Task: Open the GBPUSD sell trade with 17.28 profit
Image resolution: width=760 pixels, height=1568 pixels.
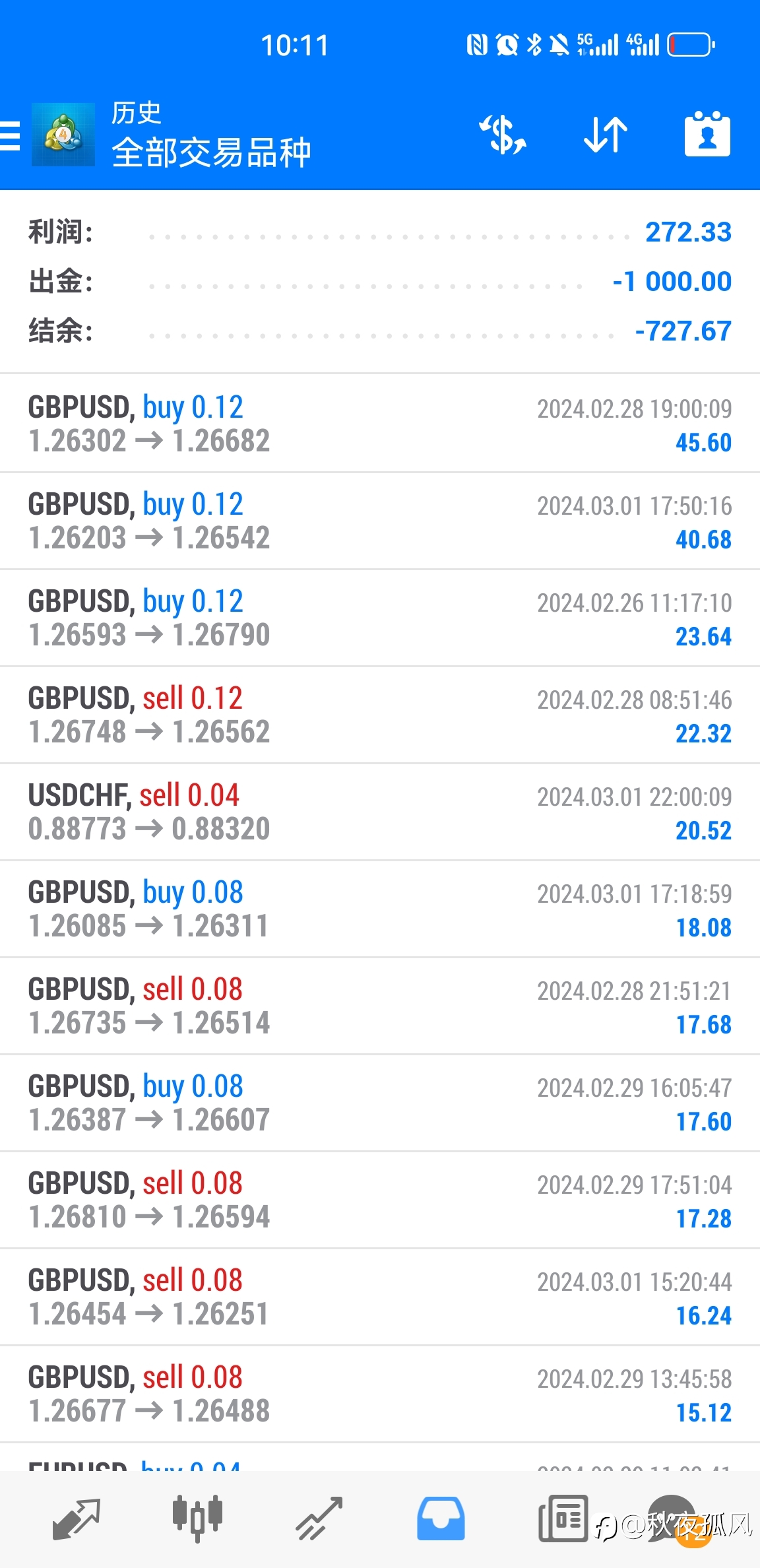Action: [380, 1200]
